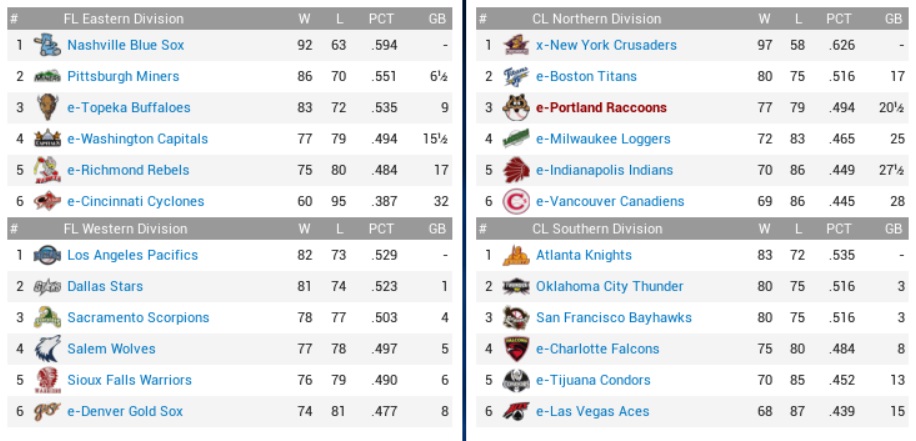This screenshot has height=441, width=916.
Task: Open the Atlanta Knights team link
Action: pos(584,255)
